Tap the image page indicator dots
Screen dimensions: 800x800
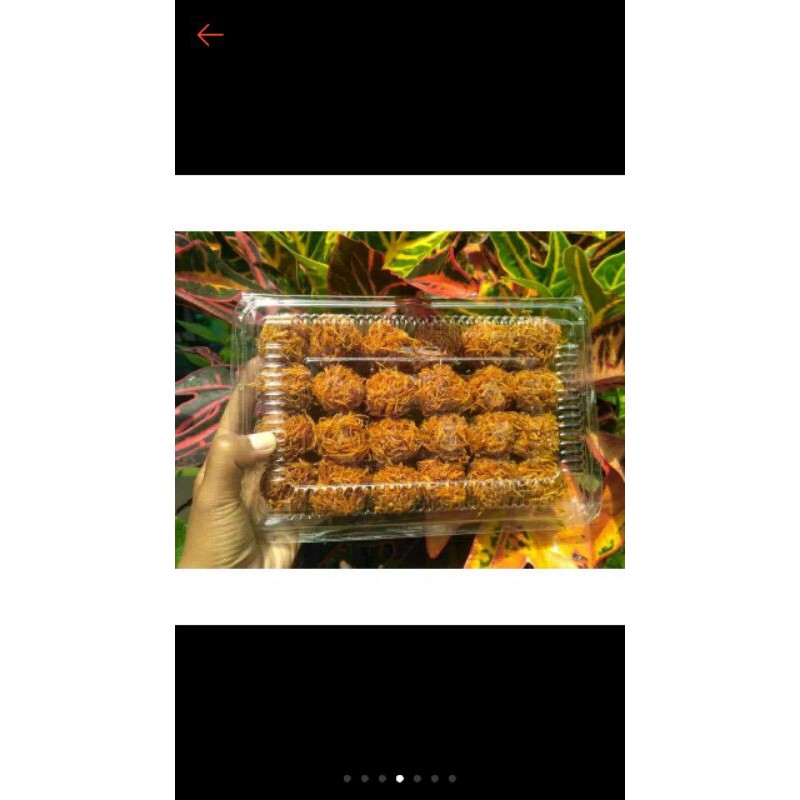point(399,778)
